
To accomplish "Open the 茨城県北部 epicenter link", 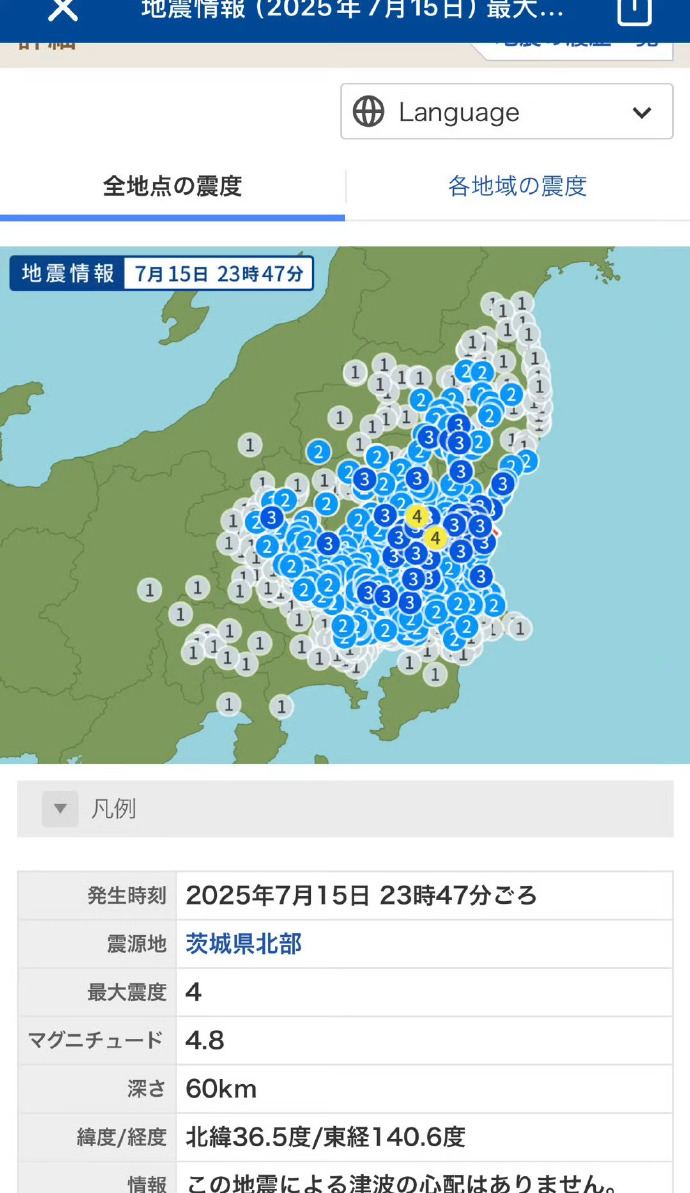I will click(x=244, y=944).
